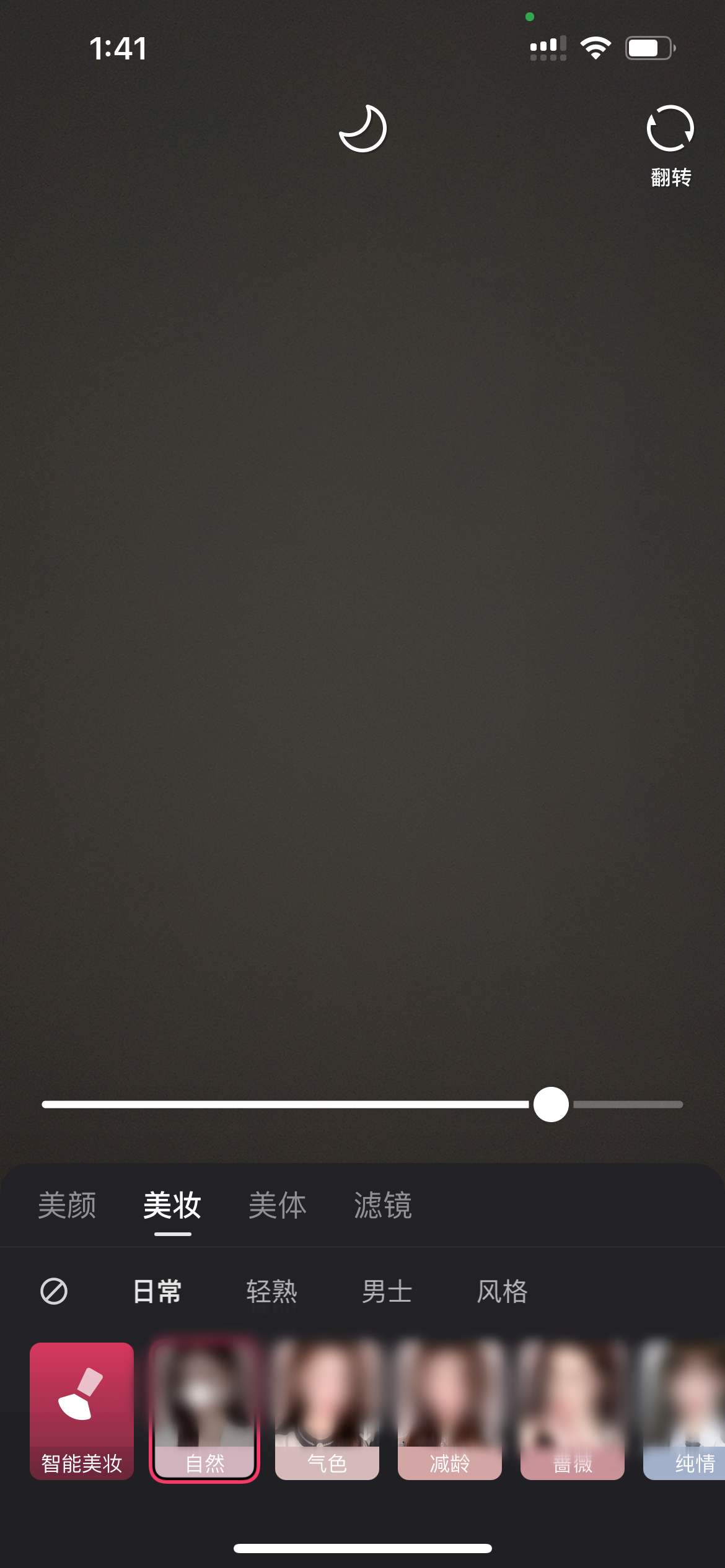Tap the makeup intensity slider handle

(x=551, y=1104)
